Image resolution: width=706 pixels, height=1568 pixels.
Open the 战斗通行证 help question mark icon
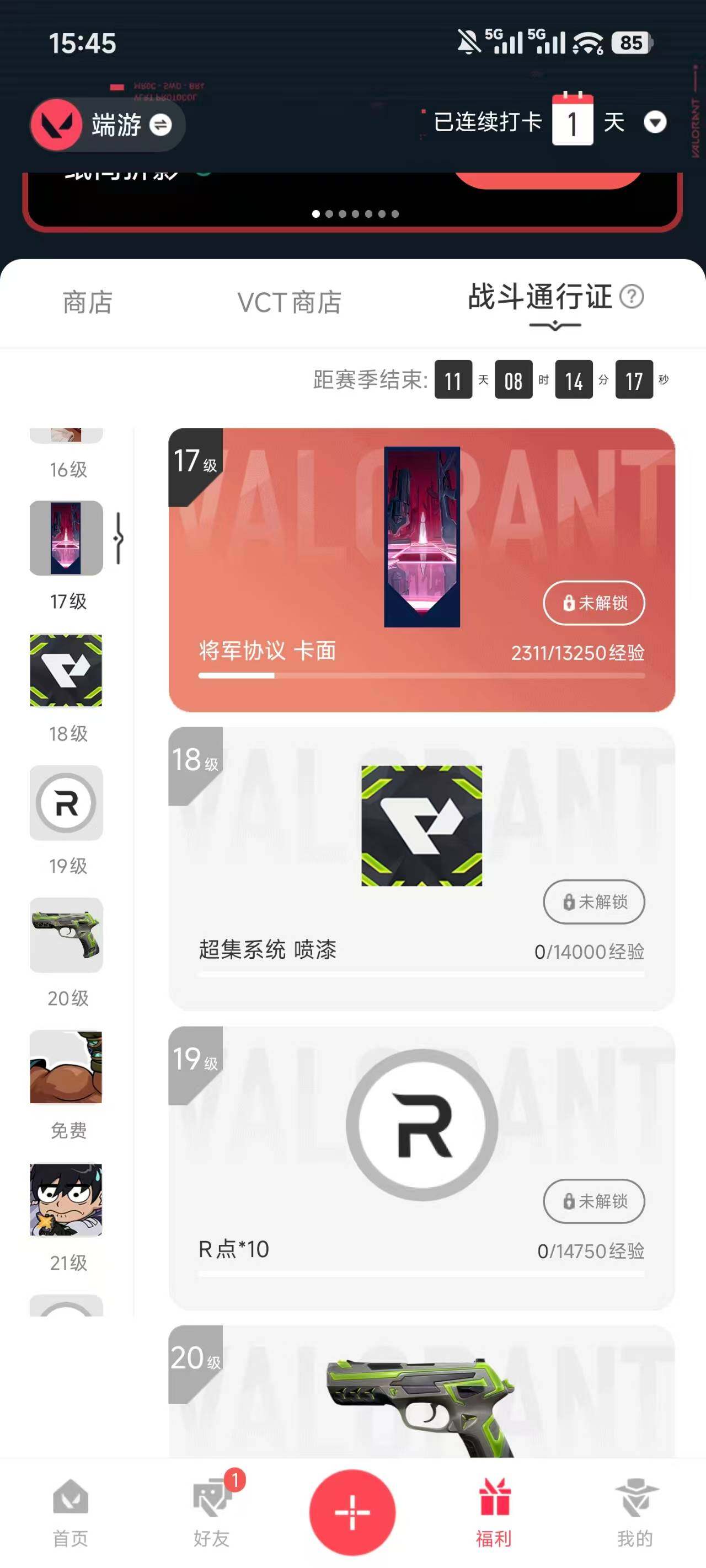tap(632, 297)
